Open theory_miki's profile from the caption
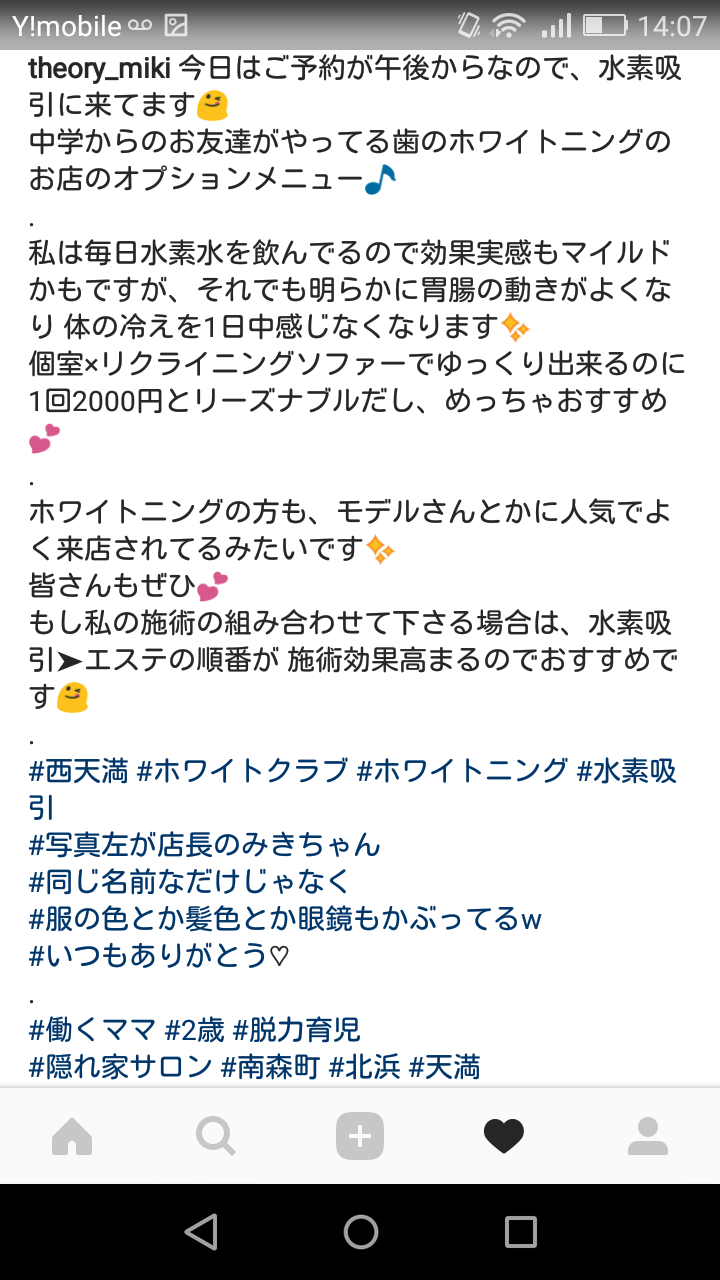 [102, 68]
